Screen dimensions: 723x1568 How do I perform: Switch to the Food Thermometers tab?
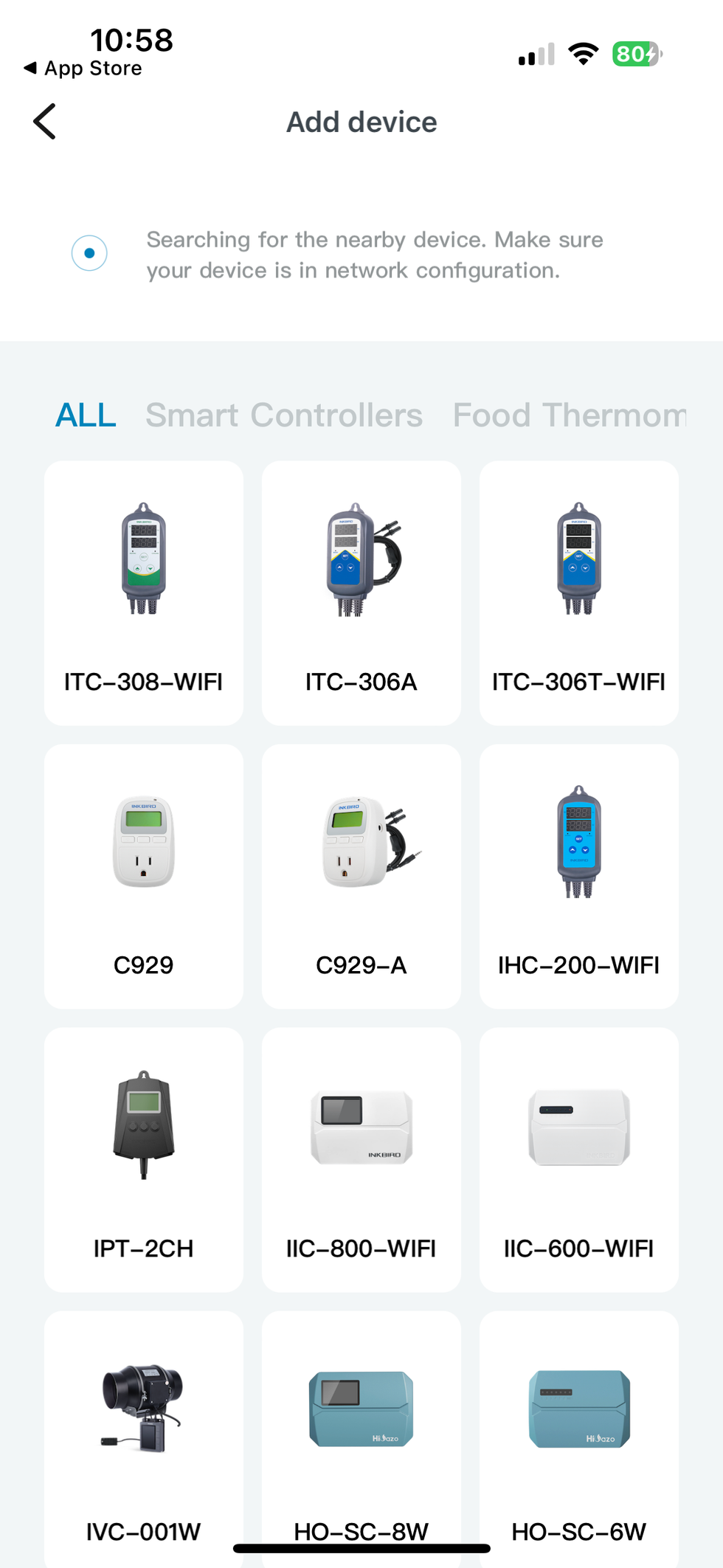coord(570,415)
